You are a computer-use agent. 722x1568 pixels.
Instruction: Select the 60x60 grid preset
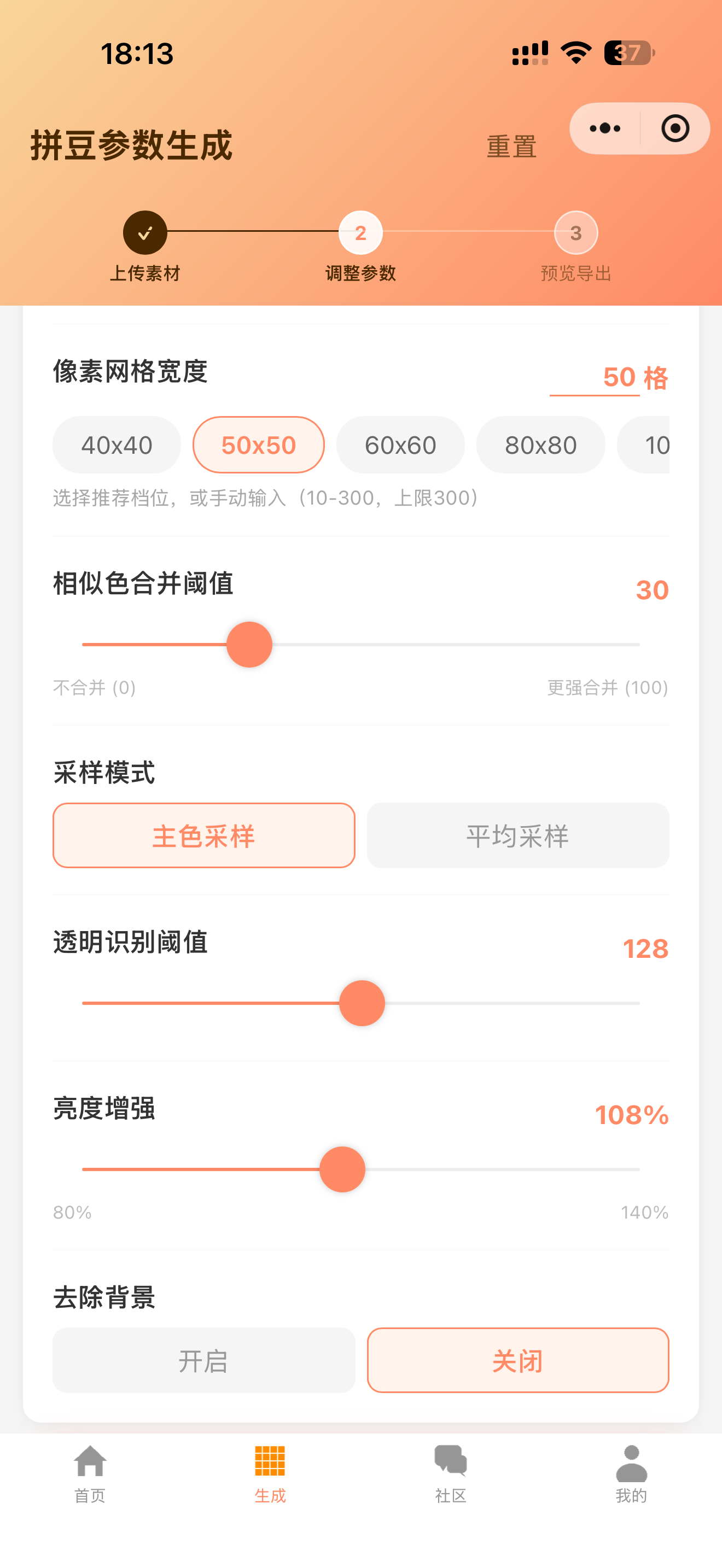click(x=400, y=445)
